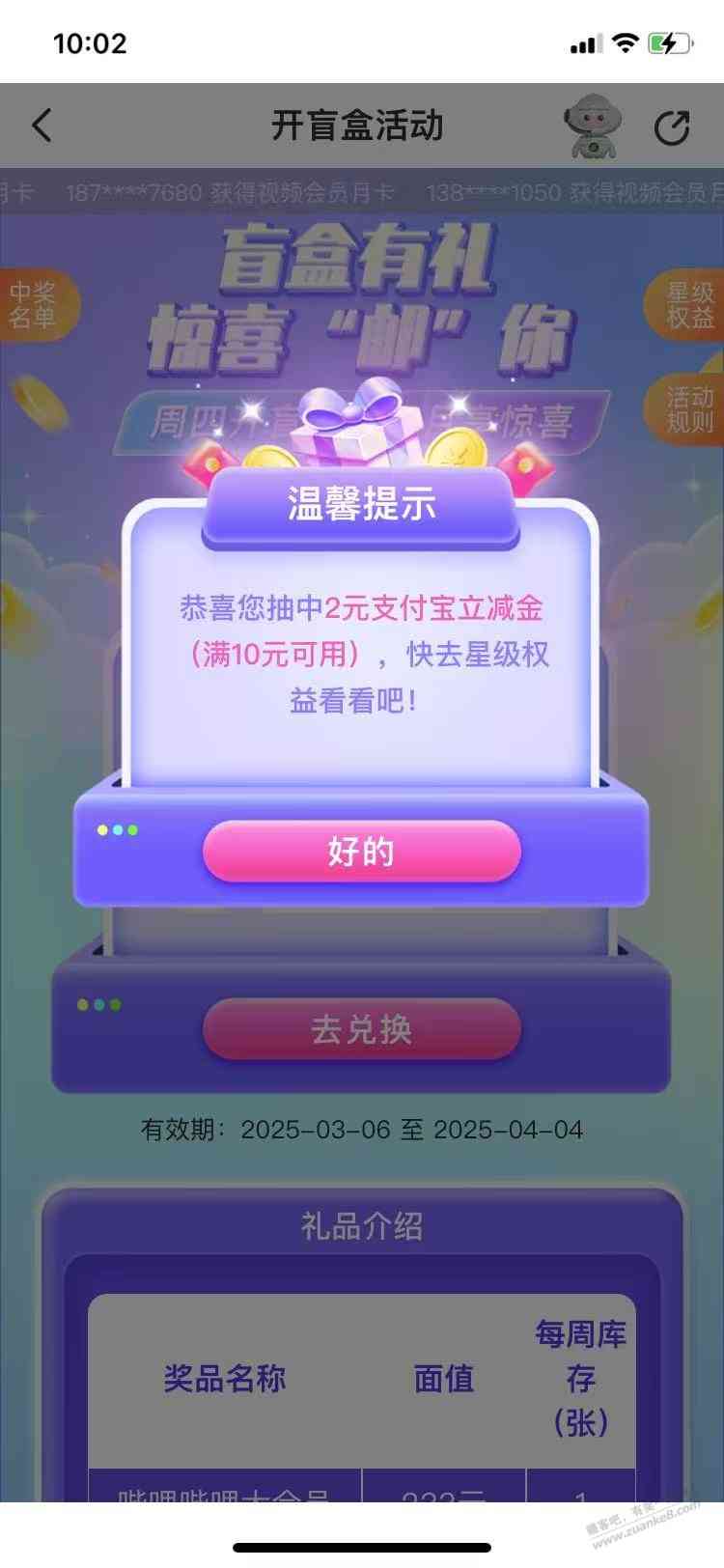Open the robot customer service assistant
This screenshot has width=724, height=1568.
pos(593,126)
